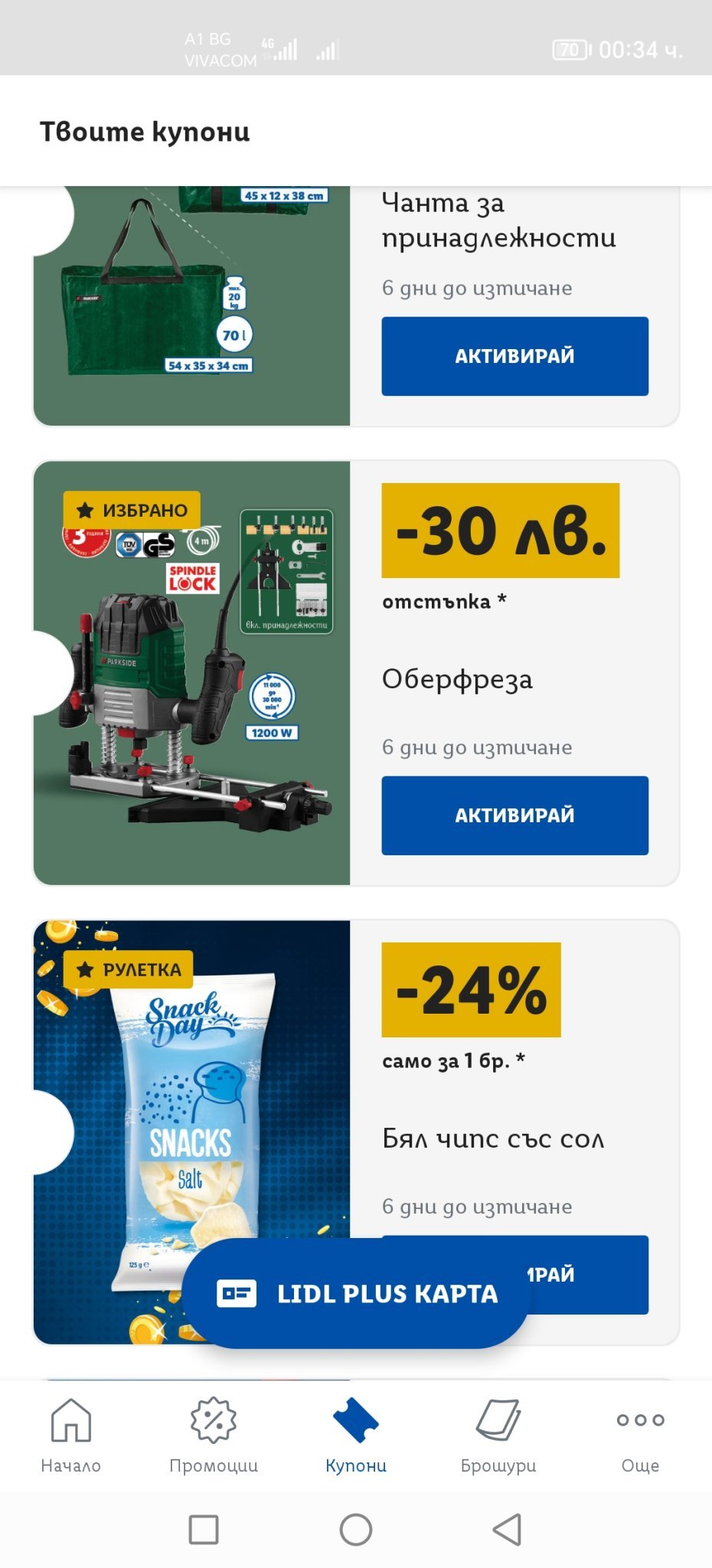712x1568 pixels.
Task: Open the Още menu tab
Action: 640,1436
